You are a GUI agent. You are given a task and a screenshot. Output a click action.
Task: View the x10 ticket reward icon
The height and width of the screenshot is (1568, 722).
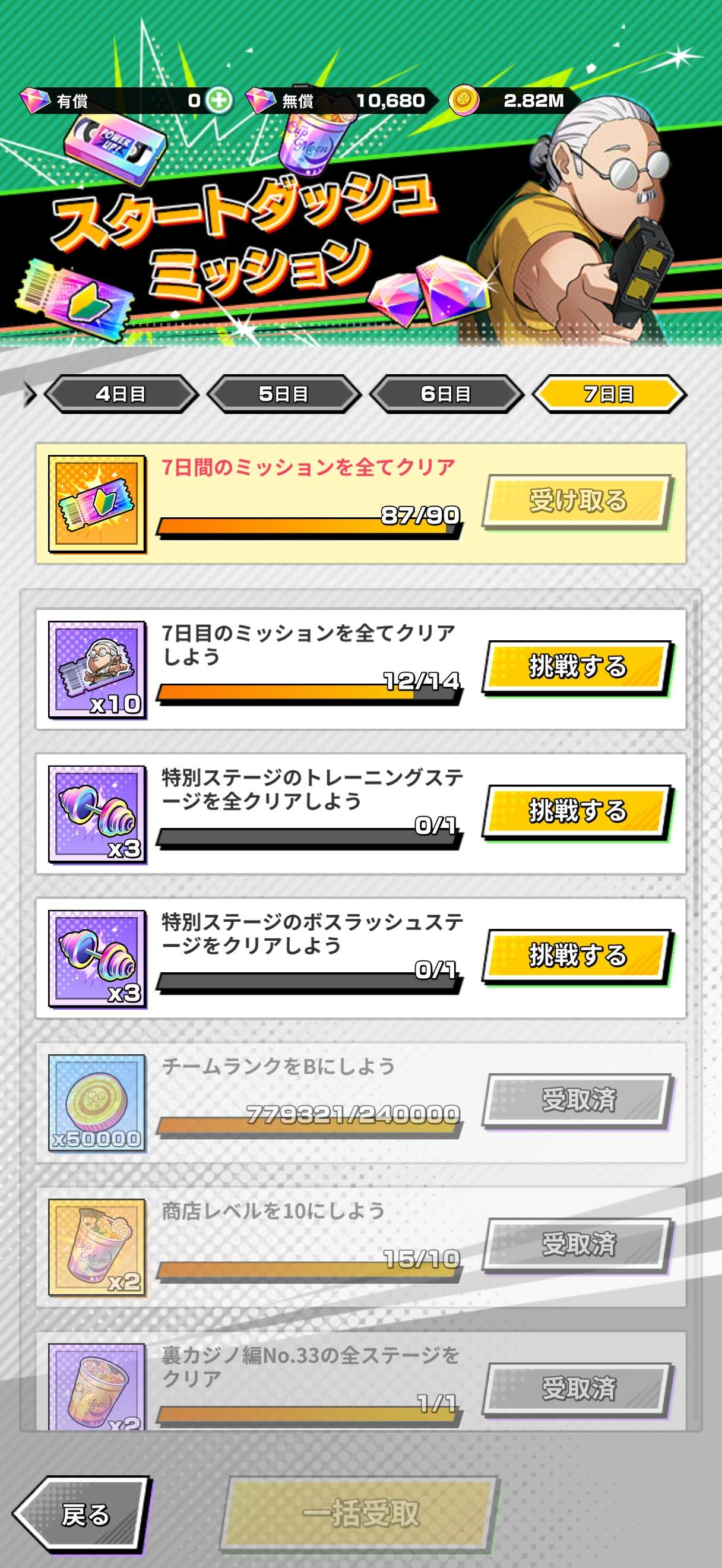97,669
